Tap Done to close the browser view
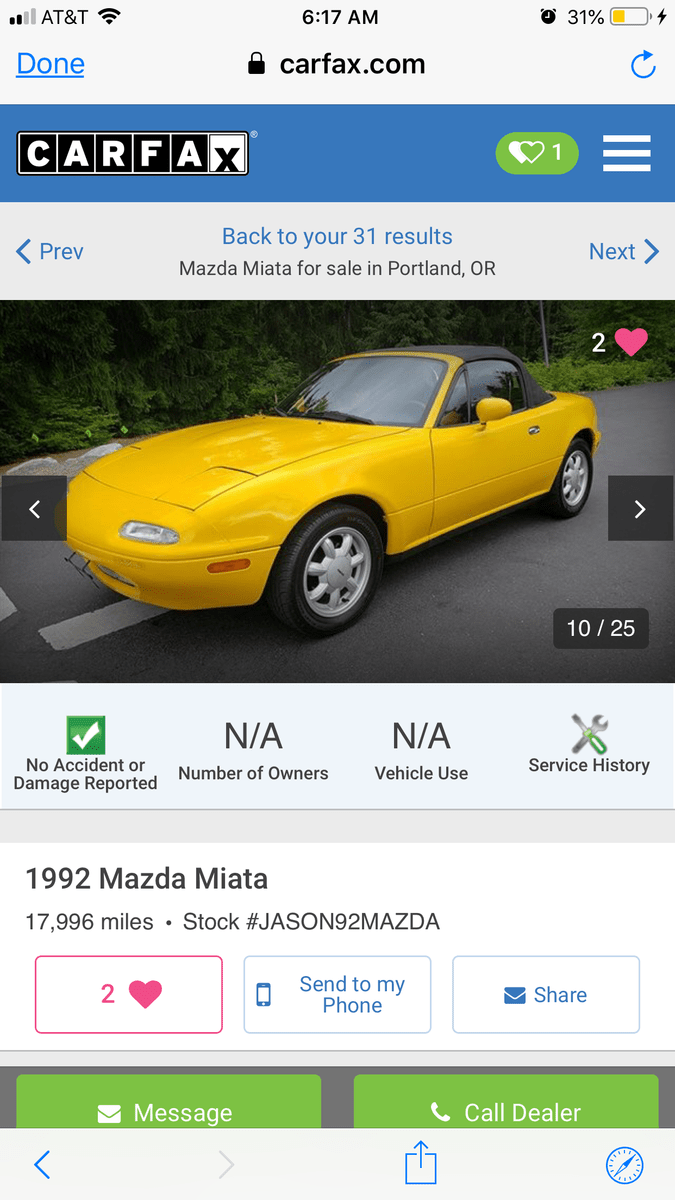The width and height of the screenshot is (675, 1200). (x=50, y=65)
